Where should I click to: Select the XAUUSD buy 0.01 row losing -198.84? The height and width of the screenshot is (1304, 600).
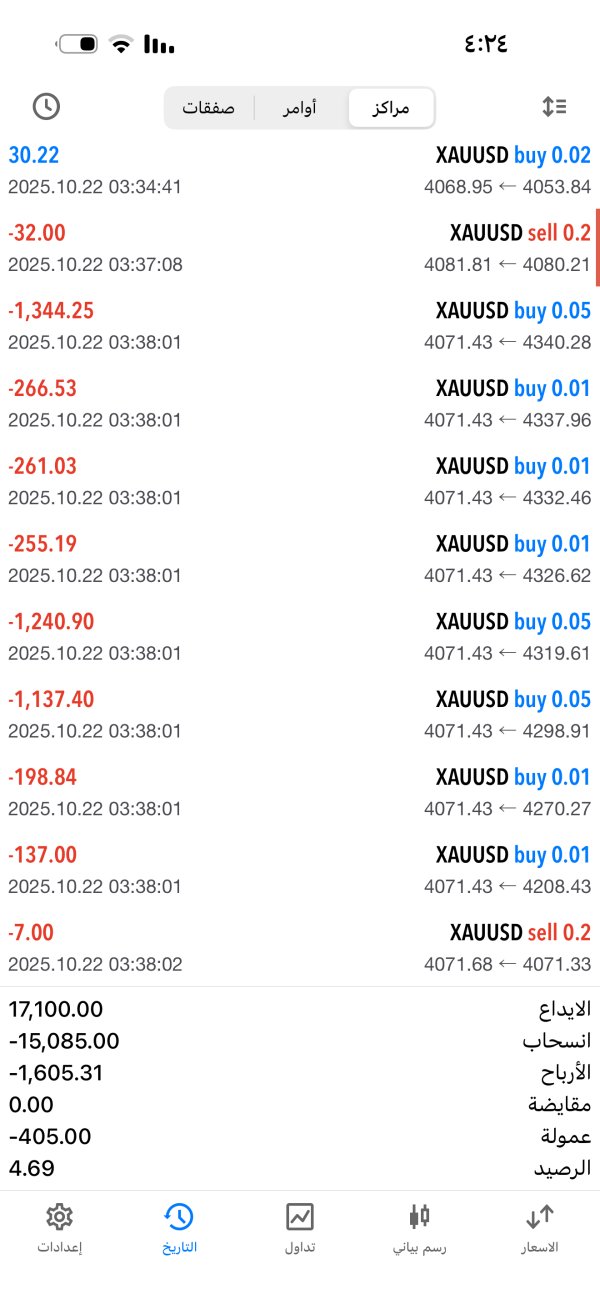point(300,792)
